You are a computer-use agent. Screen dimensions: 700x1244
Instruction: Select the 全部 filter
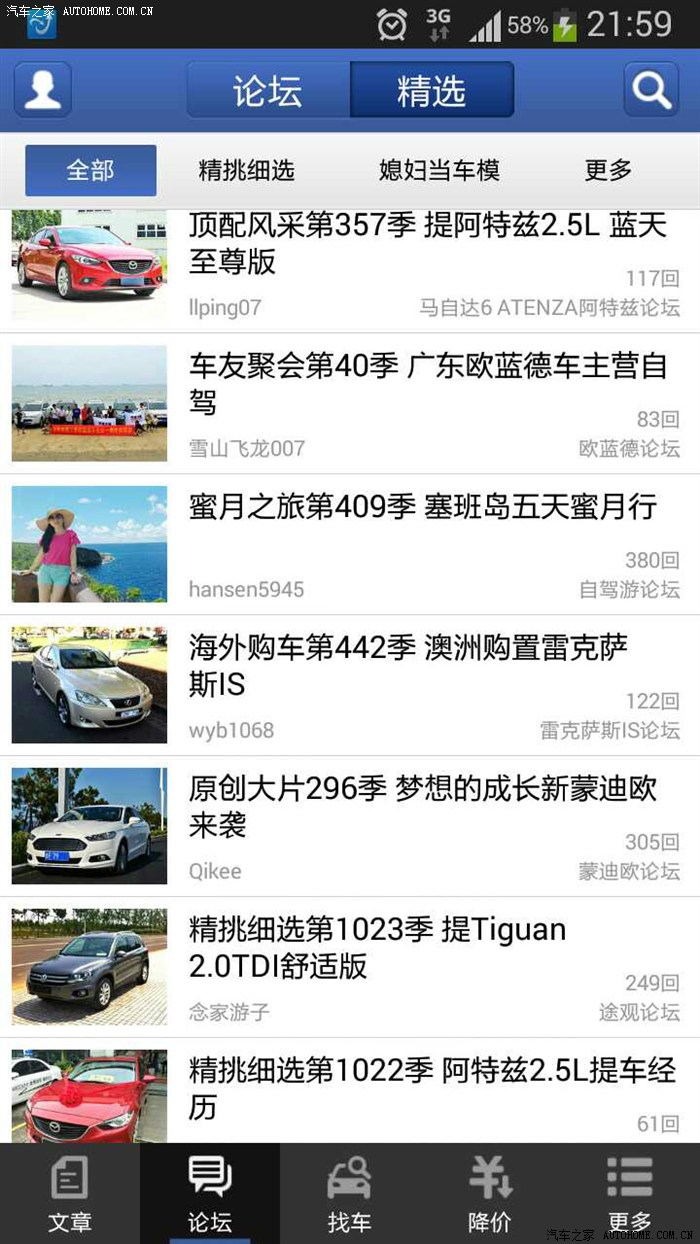click(91, 170)
